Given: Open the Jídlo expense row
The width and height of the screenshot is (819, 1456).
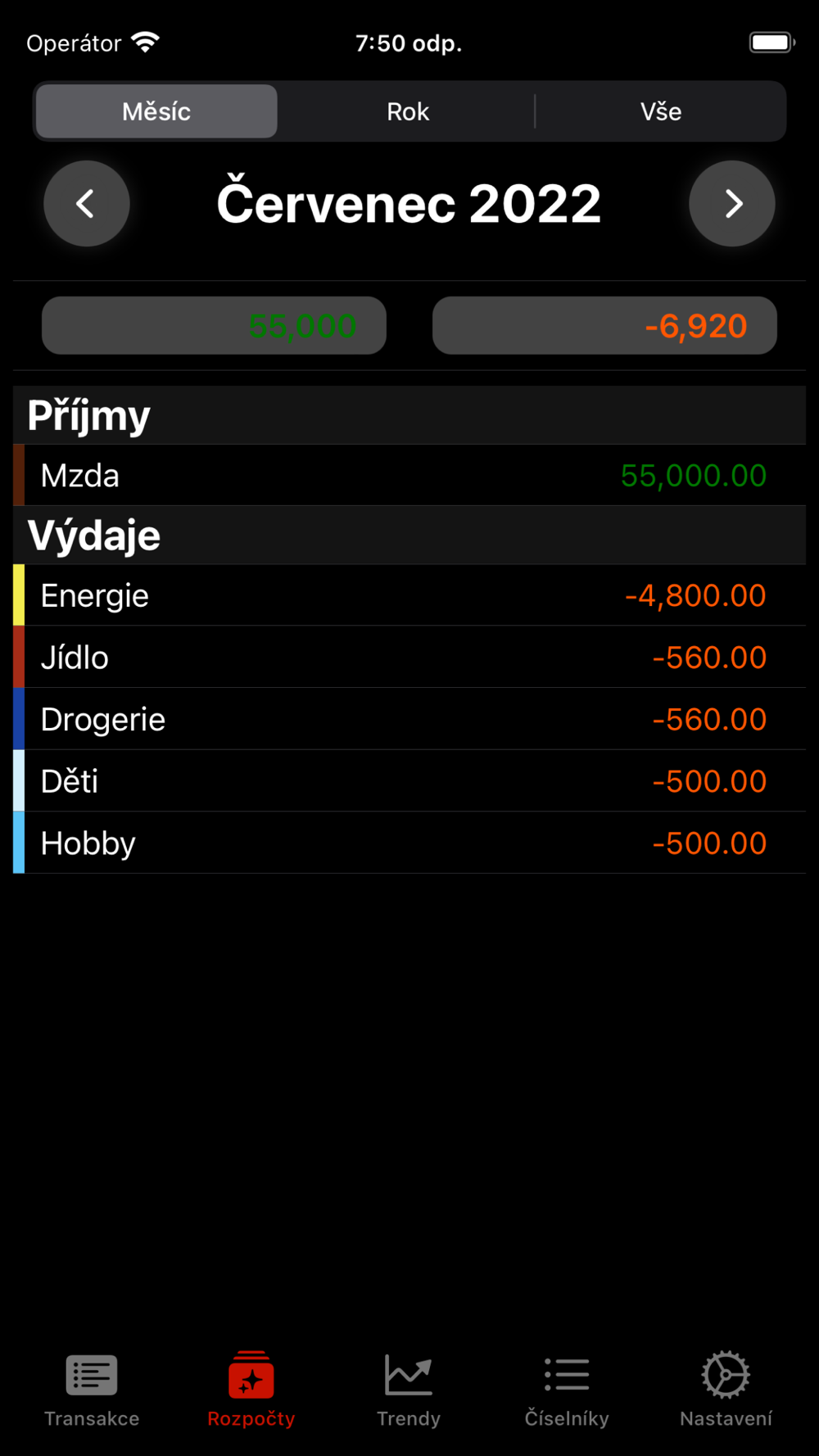Looking at the screenshot, I should coord(409,657).
